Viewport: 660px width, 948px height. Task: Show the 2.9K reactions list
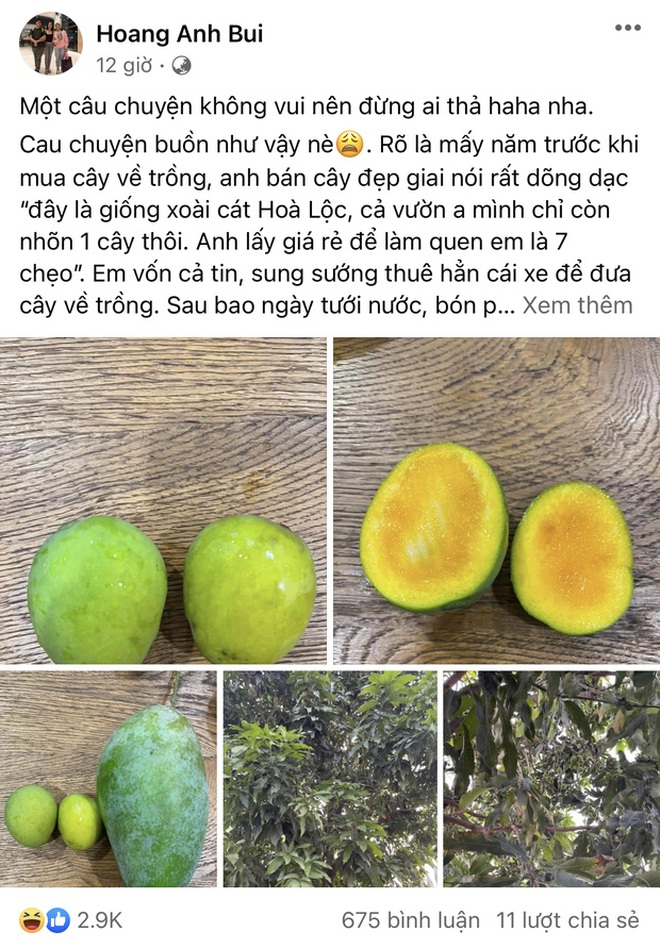(71, 920)
